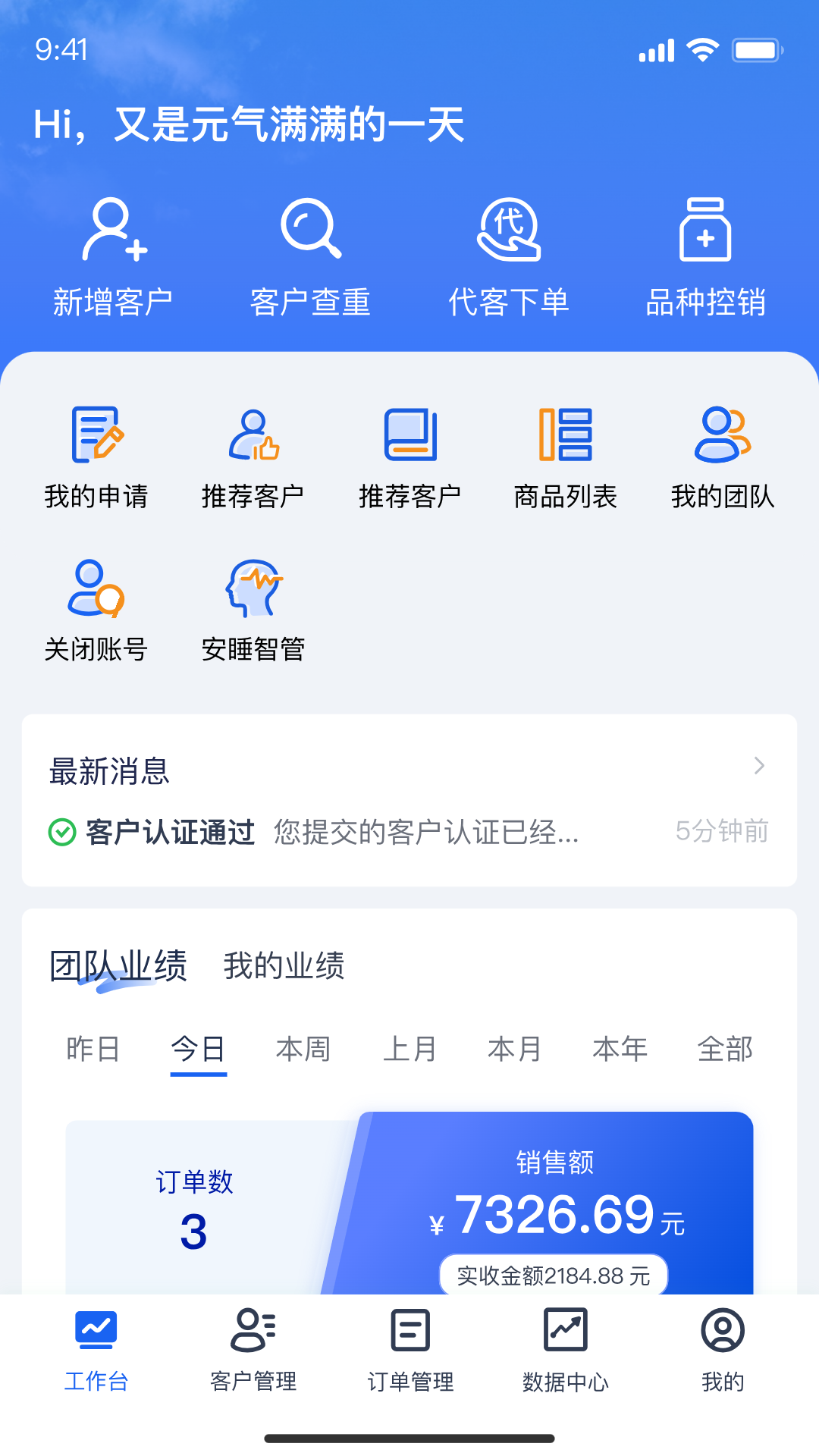The image size is (819, 1456).
Task: Switch to the 我的业绩 tab
Action: [285, 965]
